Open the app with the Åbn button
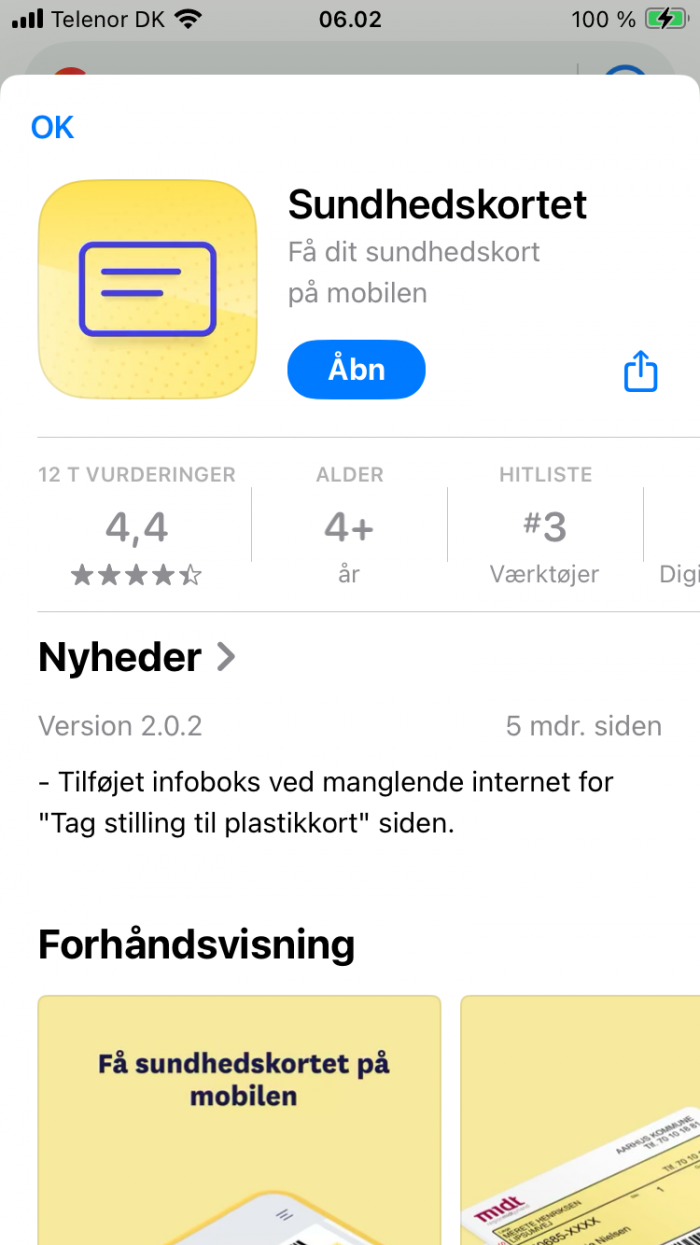Screen dimensions: 700x1245 point(356,370)
